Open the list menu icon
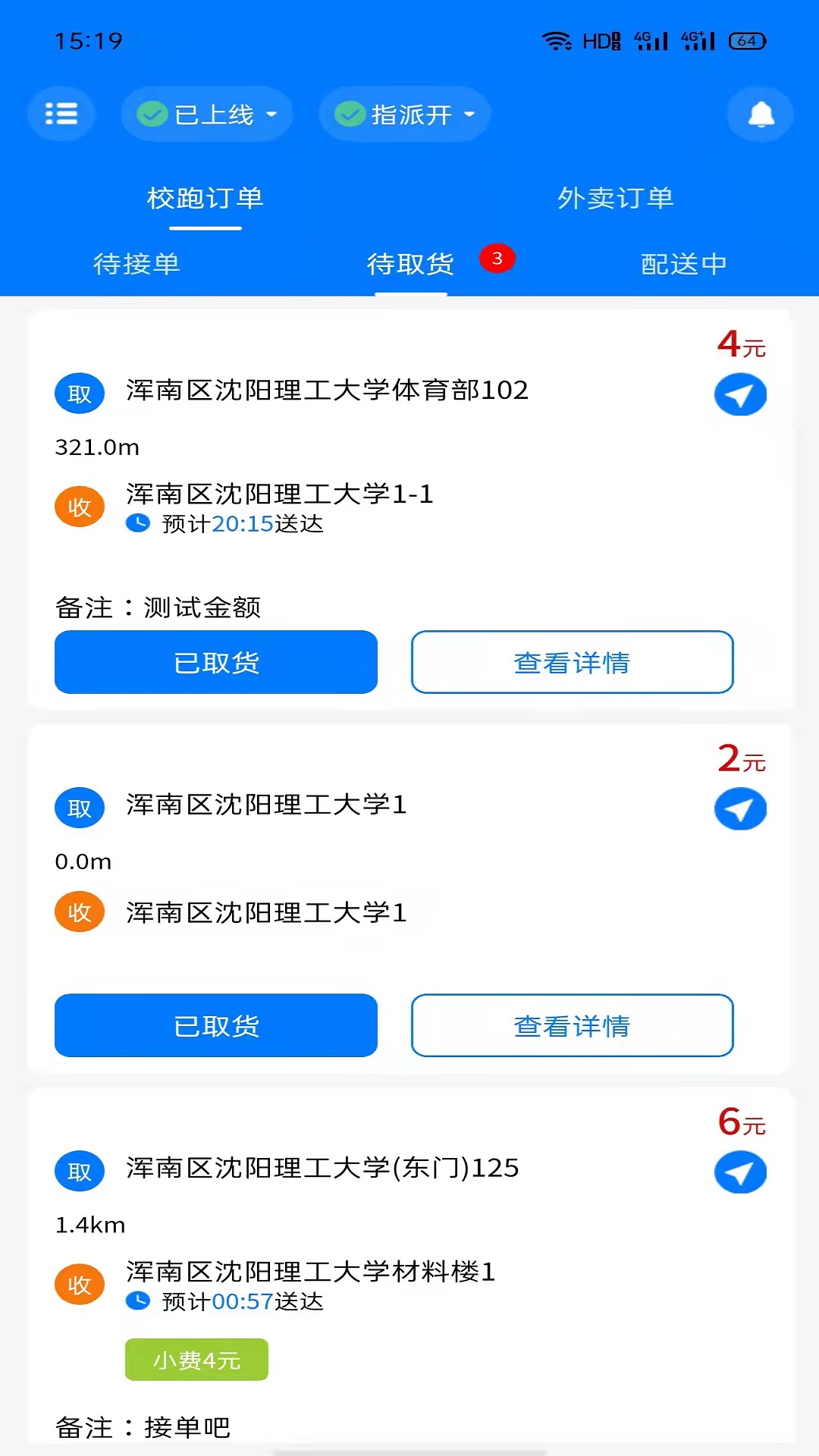This screenshot has width=819, height=1456. click(61, 114)
